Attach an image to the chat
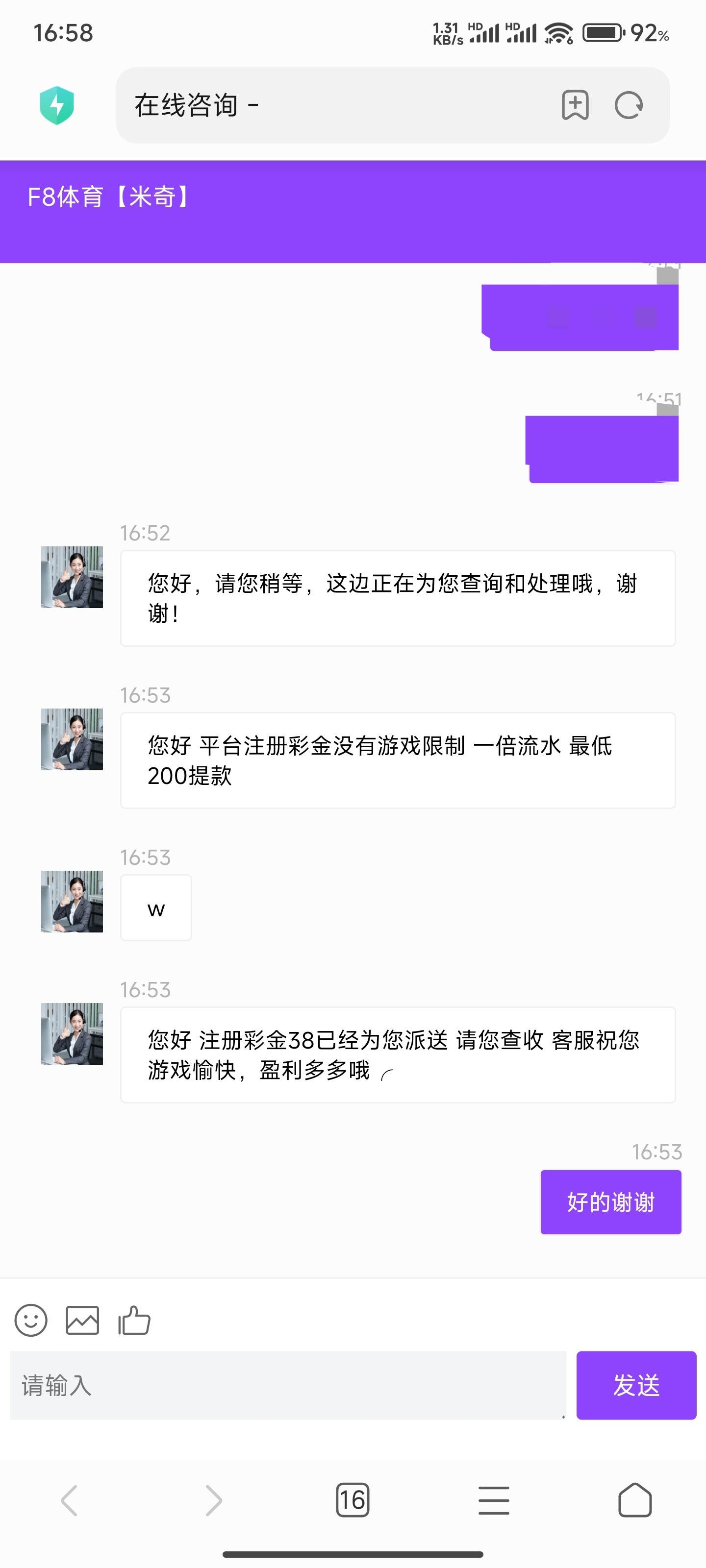The height and width of the screenshot is (1568, 706). 82,1320
